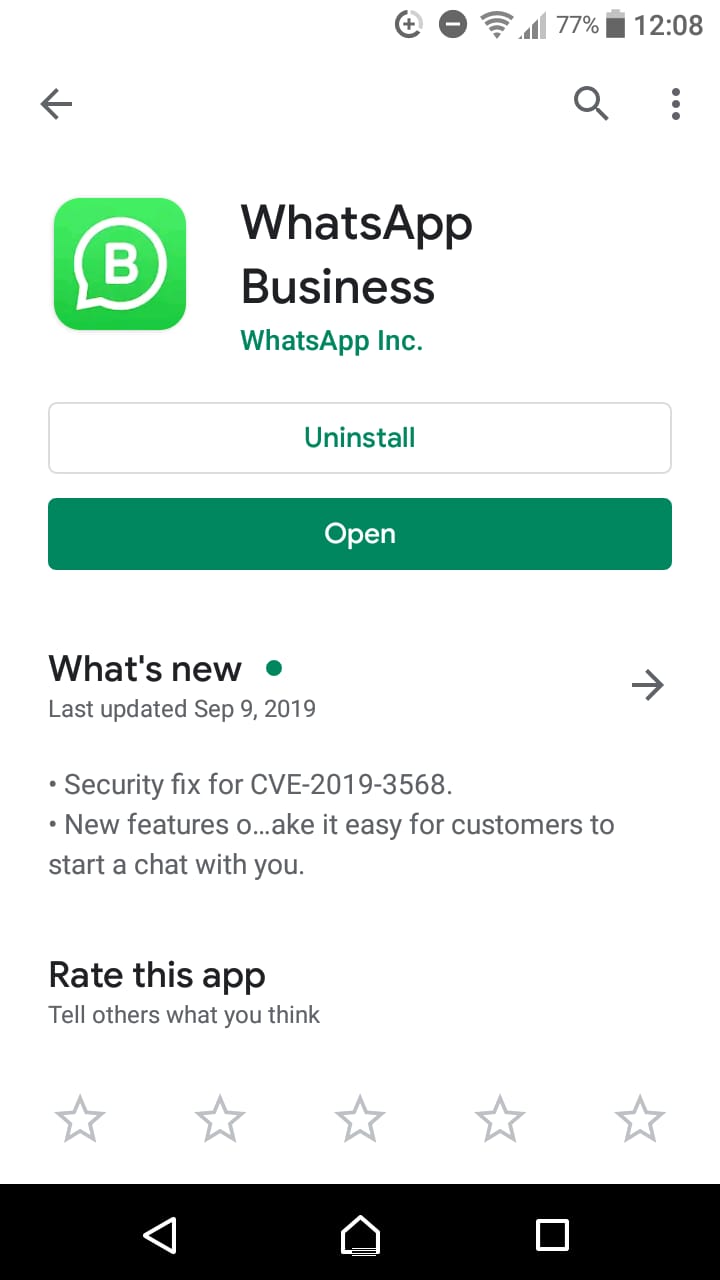Go back using the app bar arrow
720x1280 pixels.
(56, 103)
